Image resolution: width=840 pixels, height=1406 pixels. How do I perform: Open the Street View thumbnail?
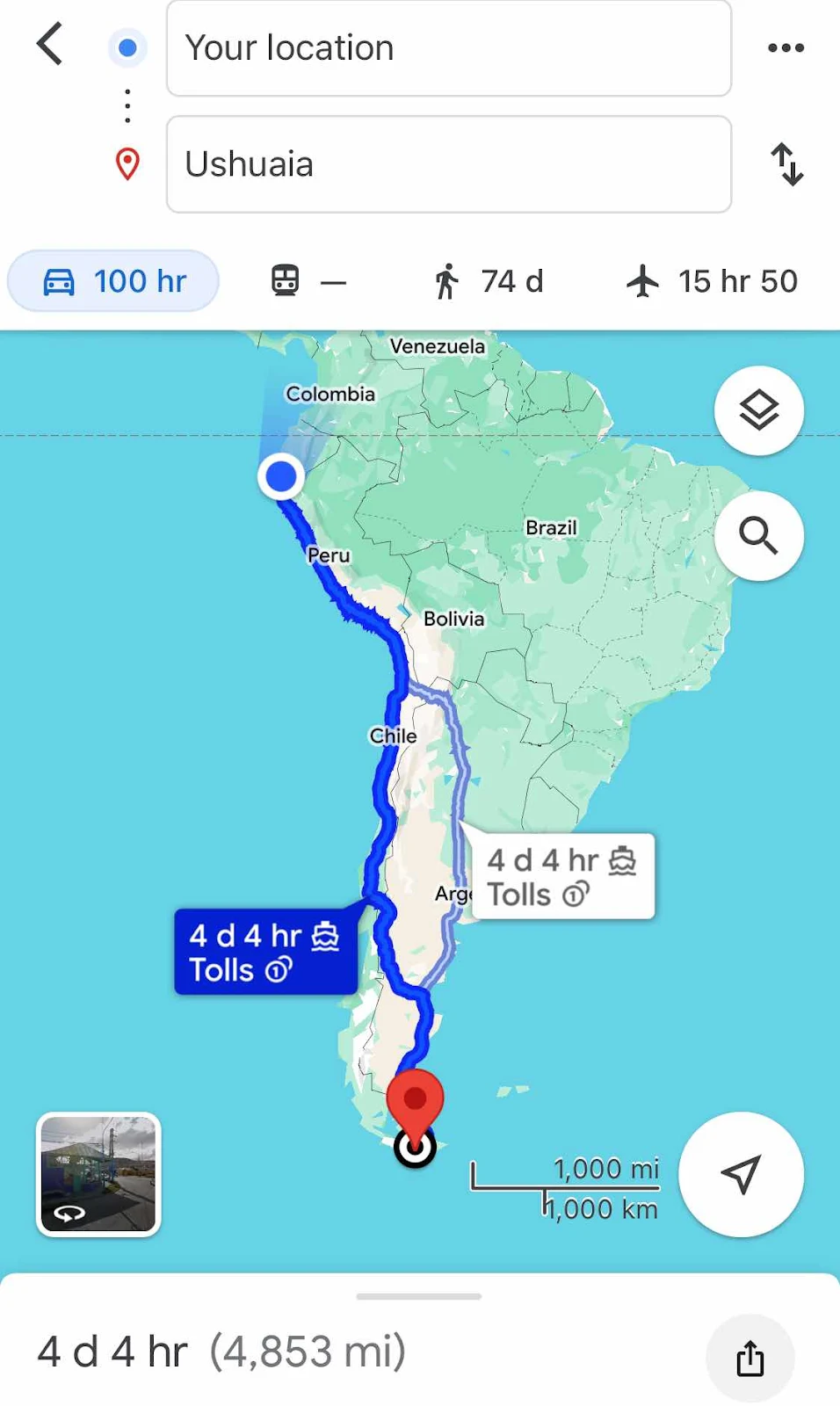[x=98, y=1174]
